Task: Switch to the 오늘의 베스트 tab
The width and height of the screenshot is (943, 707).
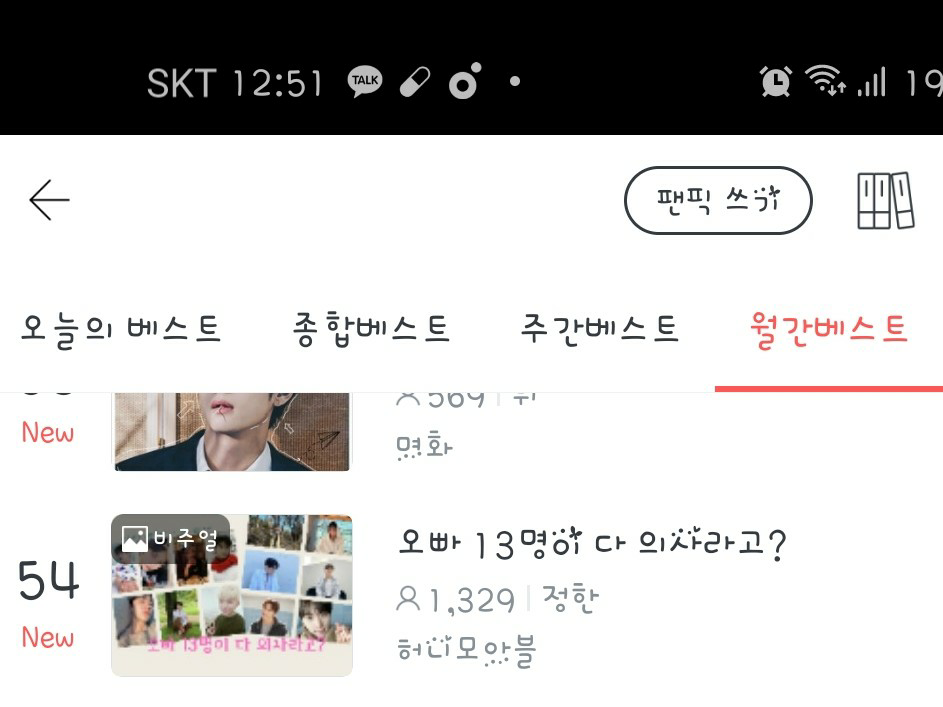Action: click(120, 329)
